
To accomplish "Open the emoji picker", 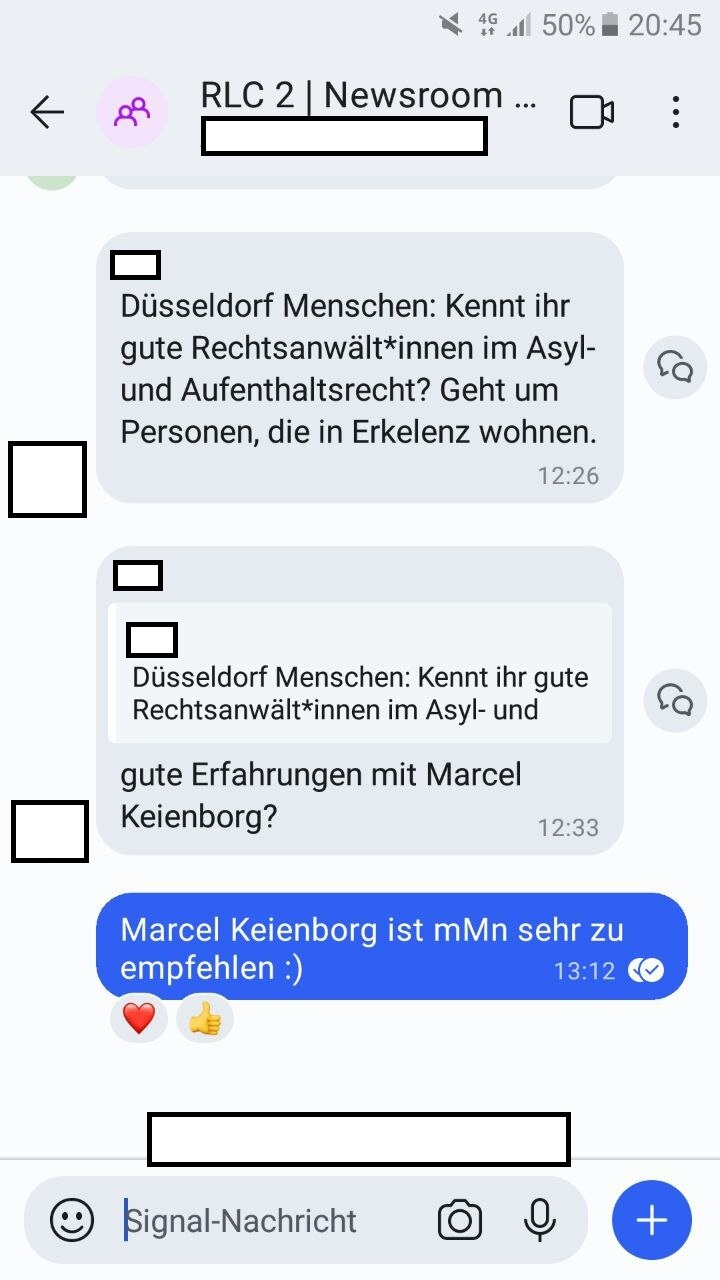I will [72, 1220].
